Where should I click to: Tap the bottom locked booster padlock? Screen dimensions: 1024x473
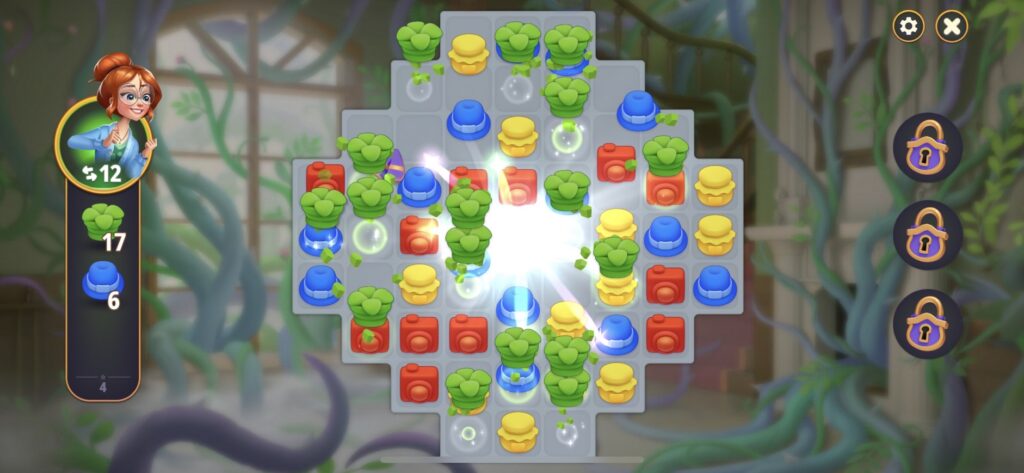tap(927, 324)
